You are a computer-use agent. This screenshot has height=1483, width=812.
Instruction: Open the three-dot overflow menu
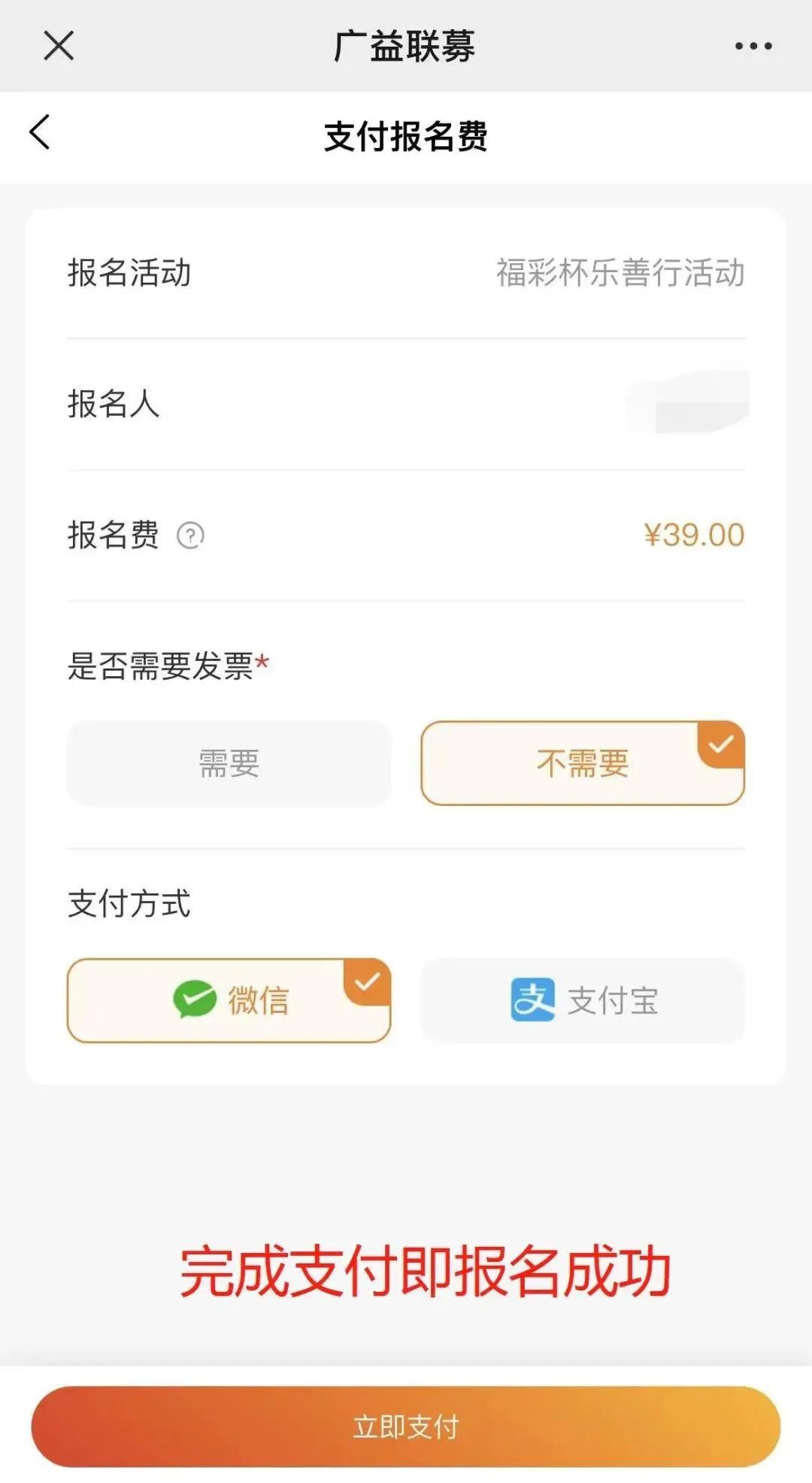tap(753, 46)
